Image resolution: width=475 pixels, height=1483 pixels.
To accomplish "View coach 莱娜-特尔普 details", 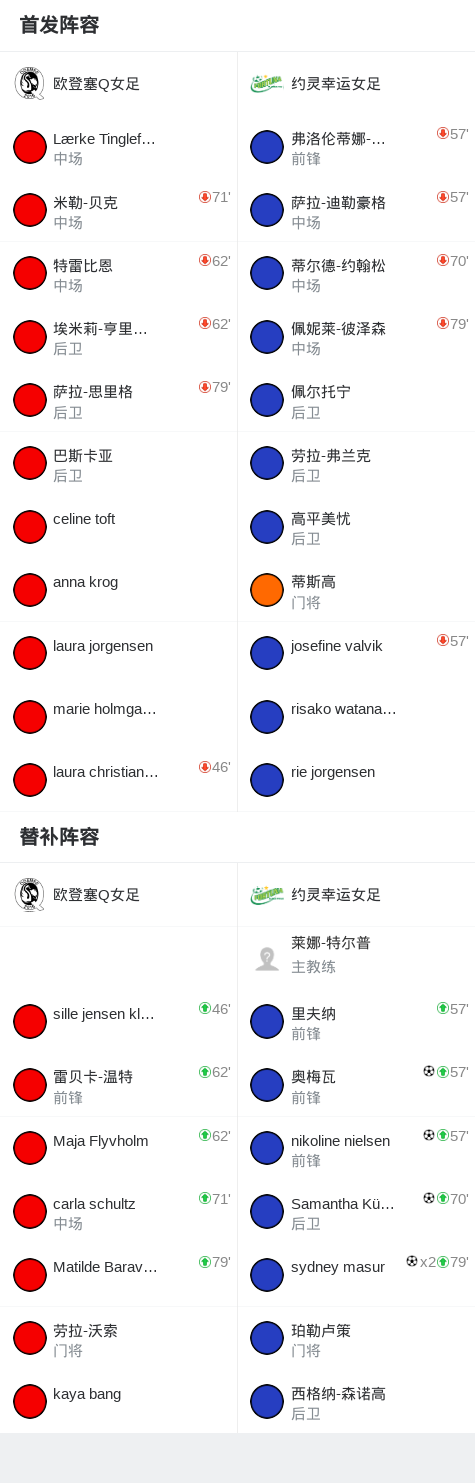I will click(356, 958).
